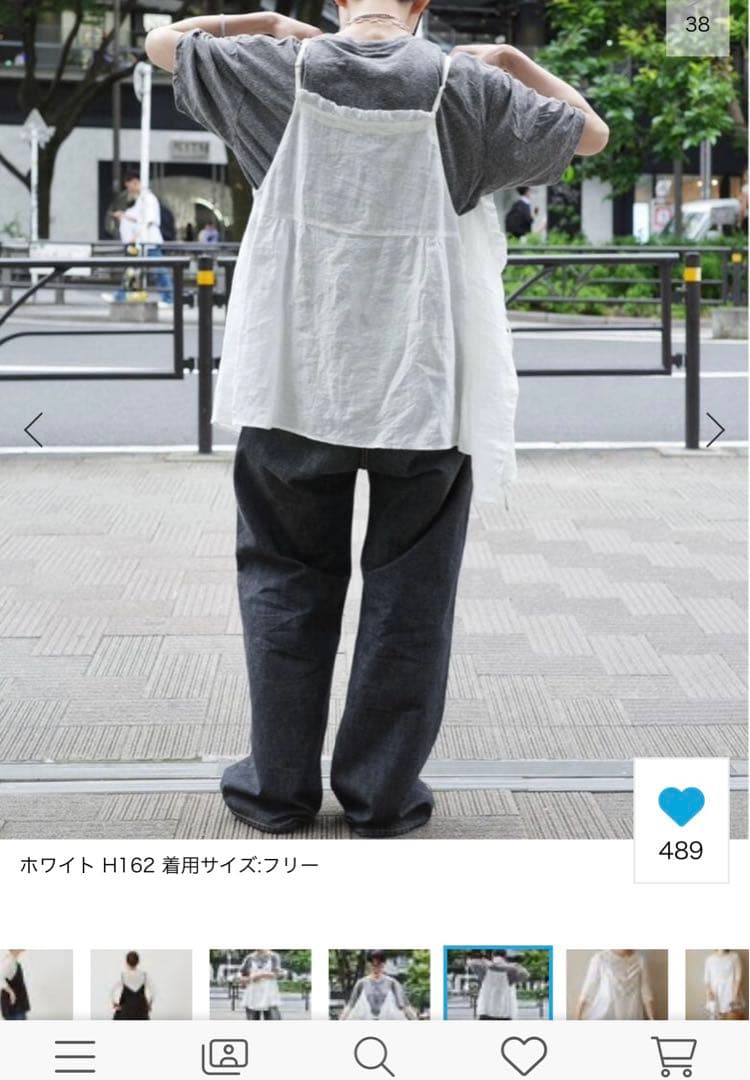Show the next product photo
Image resolution: width=750 pixels, height=1080 pixels.
click(715, 430)
